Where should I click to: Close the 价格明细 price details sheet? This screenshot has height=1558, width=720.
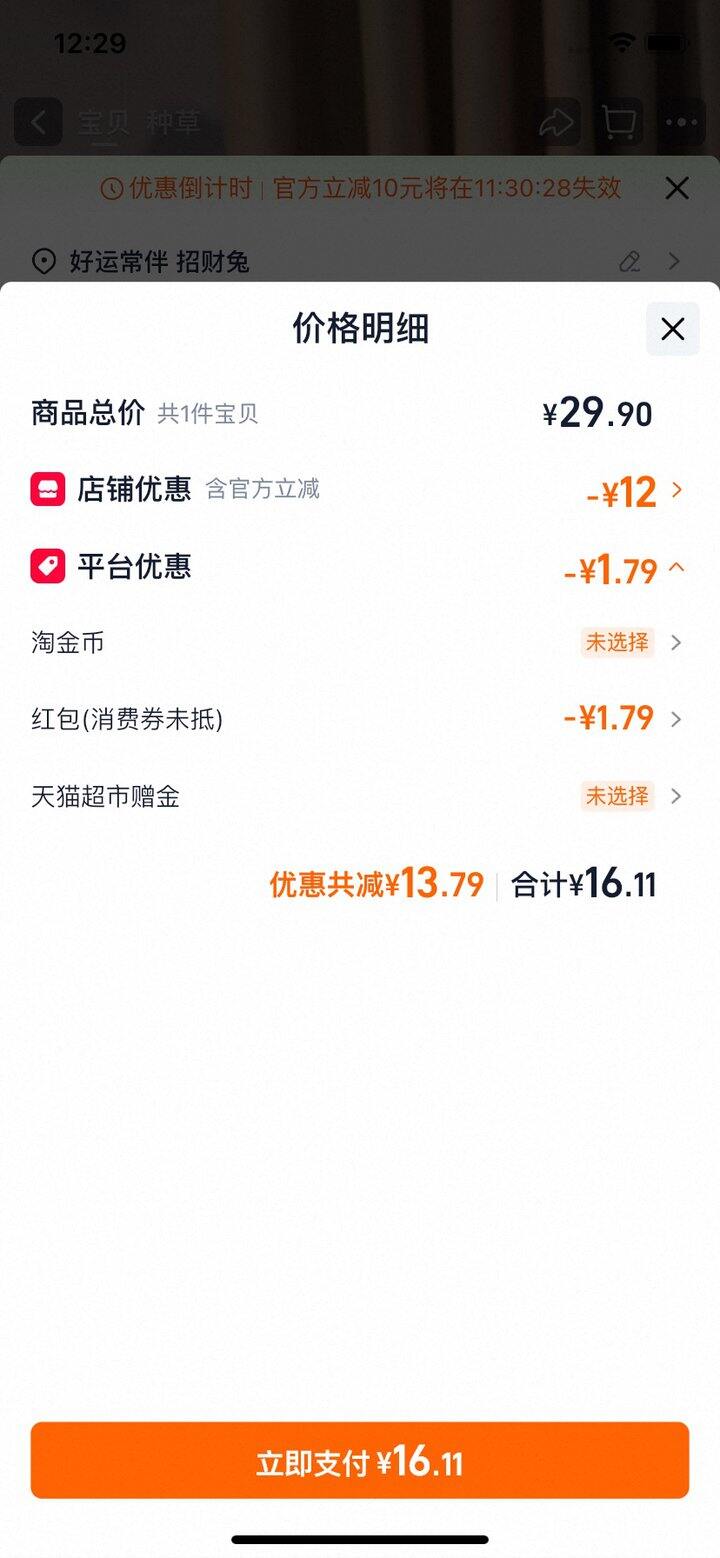tap(672, 329)
